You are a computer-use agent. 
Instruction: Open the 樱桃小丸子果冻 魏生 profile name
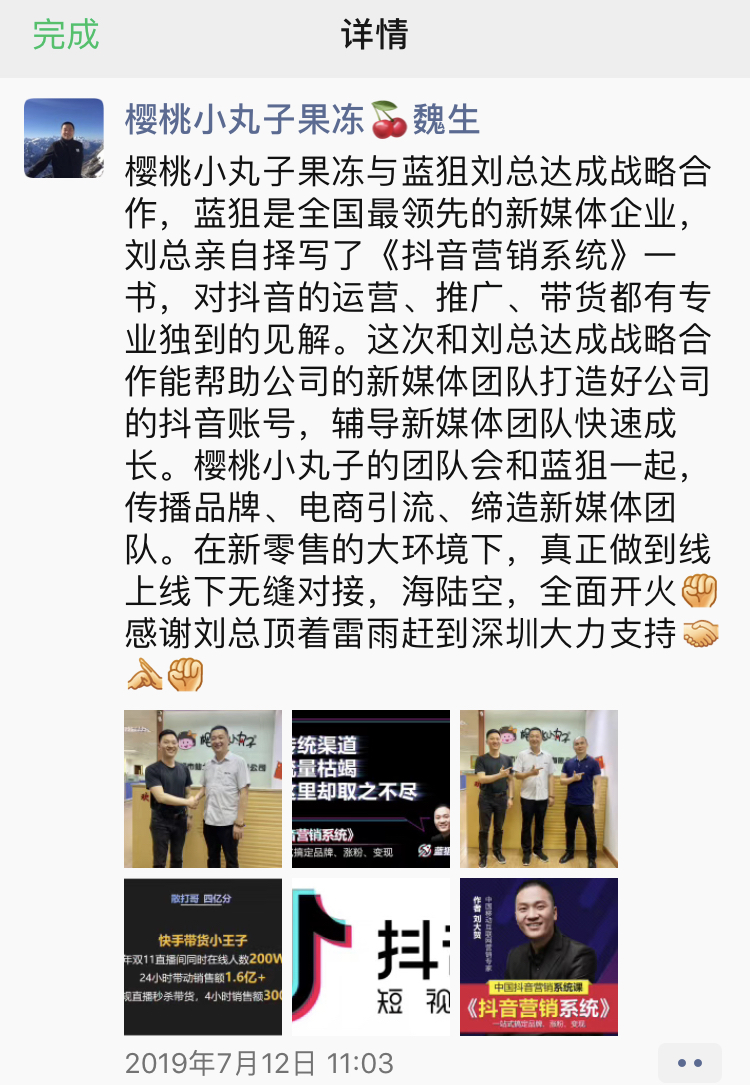[x=302, y=120]
